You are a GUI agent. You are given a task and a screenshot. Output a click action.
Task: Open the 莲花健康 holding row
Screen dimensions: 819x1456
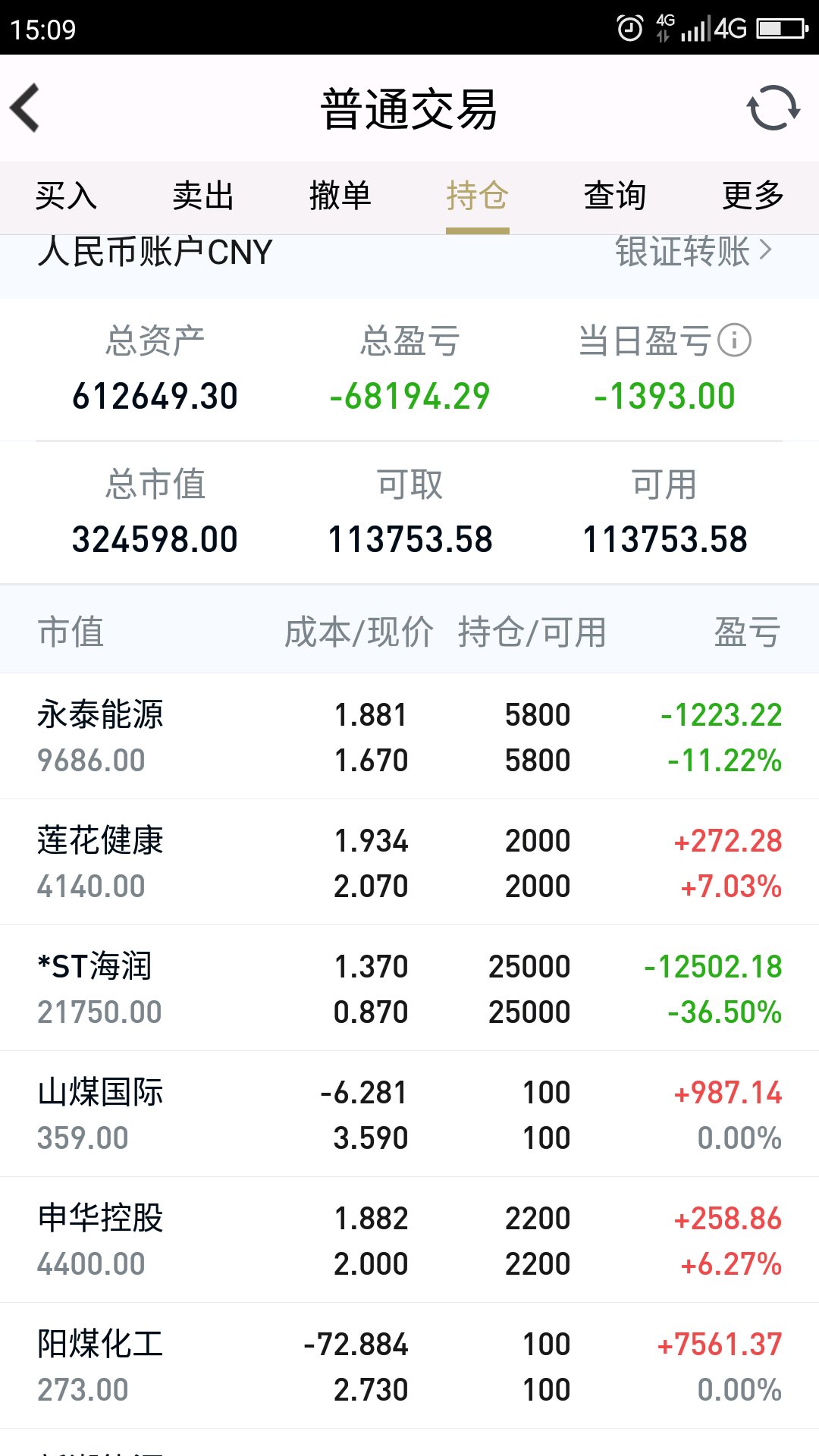(x=409, y=863)
